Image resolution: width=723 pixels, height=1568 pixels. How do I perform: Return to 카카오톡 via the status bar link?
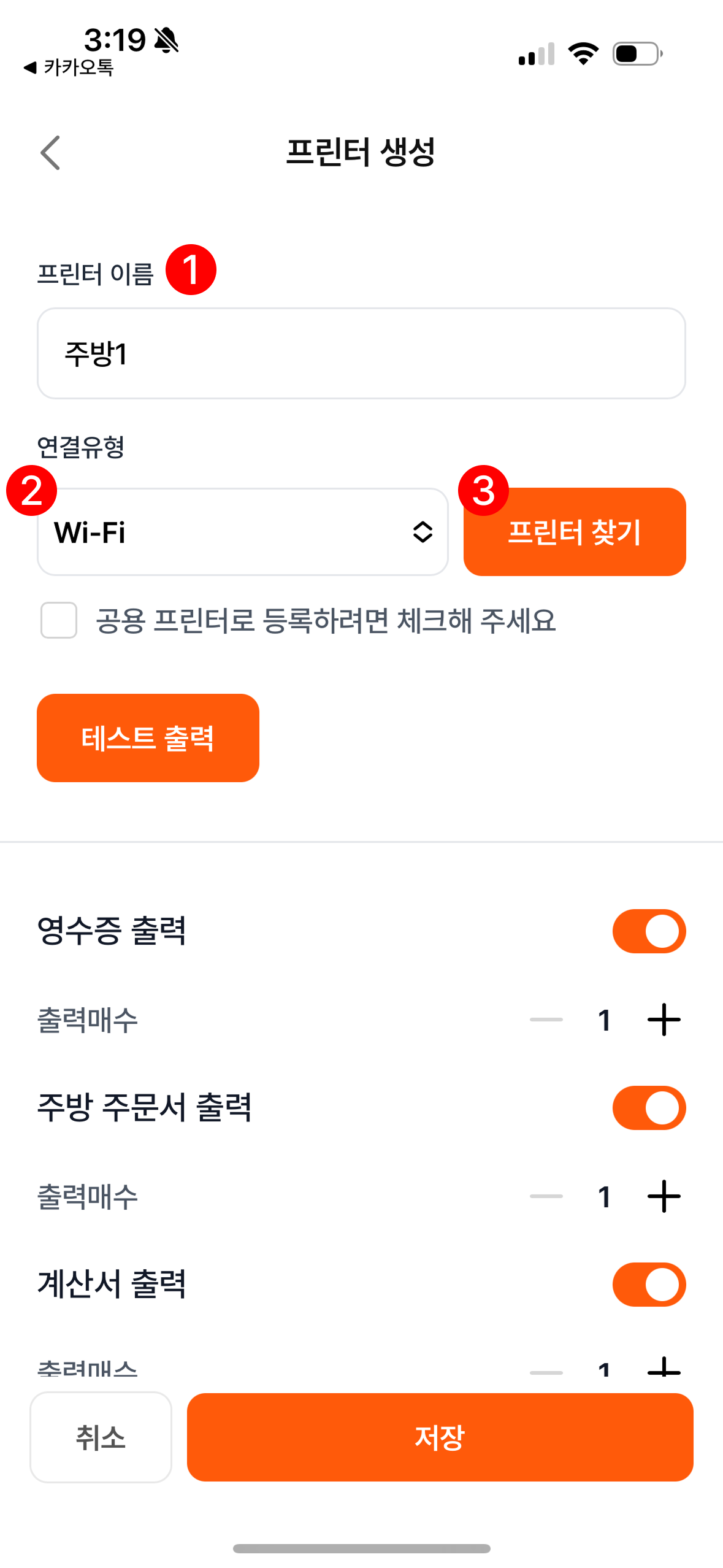click(x=69, y=67)
